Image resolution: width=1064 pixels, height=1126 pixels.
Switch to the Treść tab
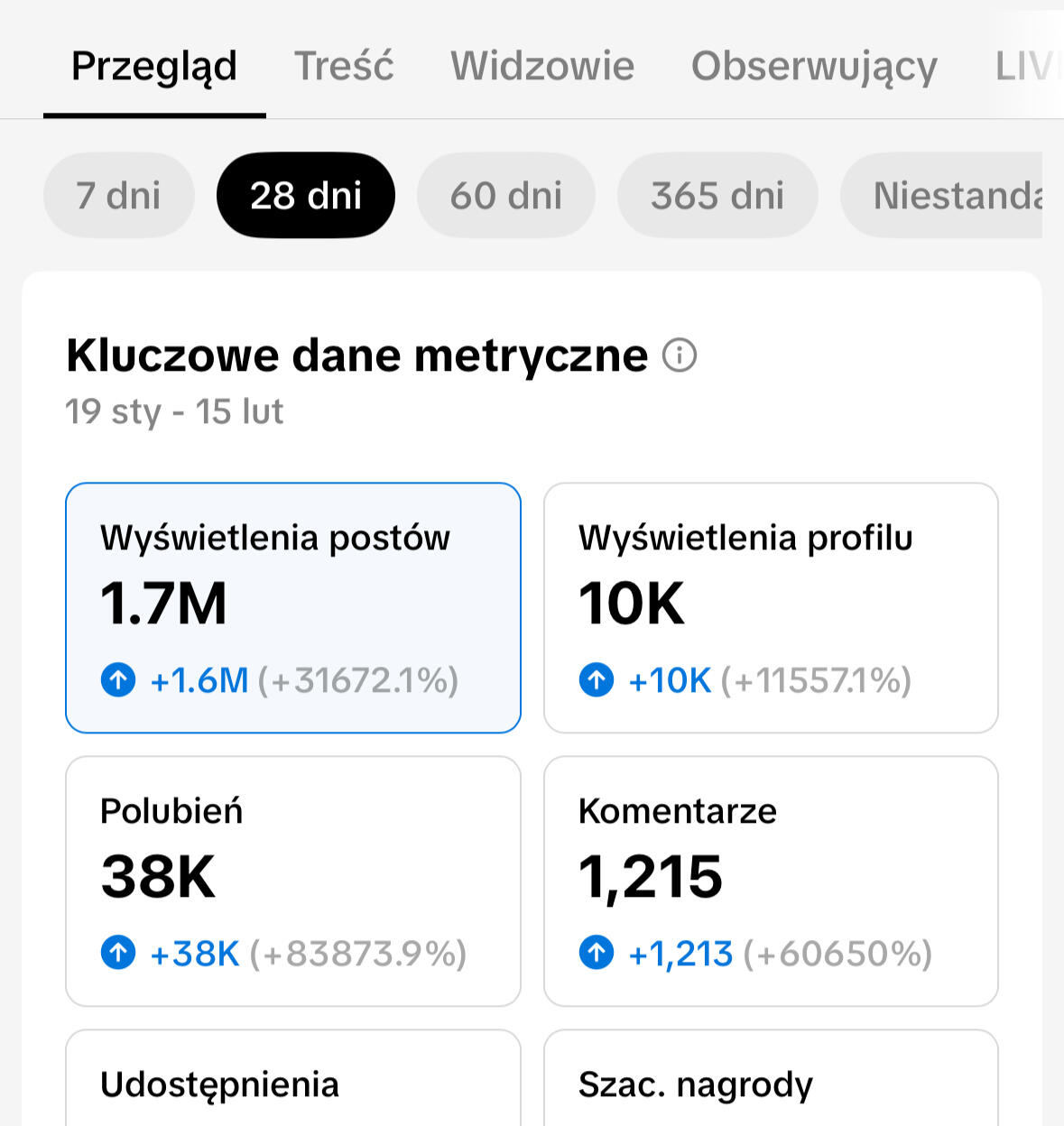[x=344, y=66]
